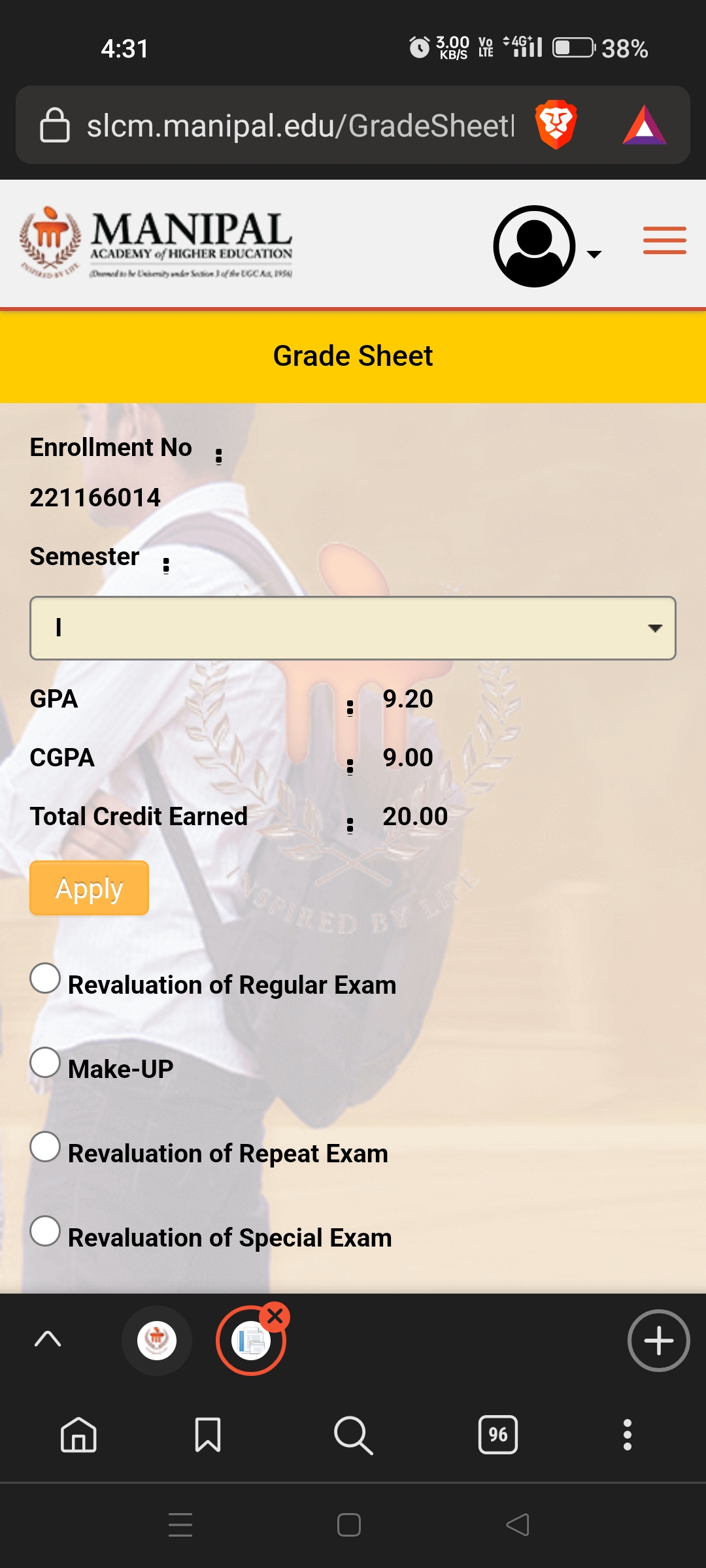The image size is (706, 1568).
Task: Open Brave Shields lion icon
Action: [x=556, y=124]
